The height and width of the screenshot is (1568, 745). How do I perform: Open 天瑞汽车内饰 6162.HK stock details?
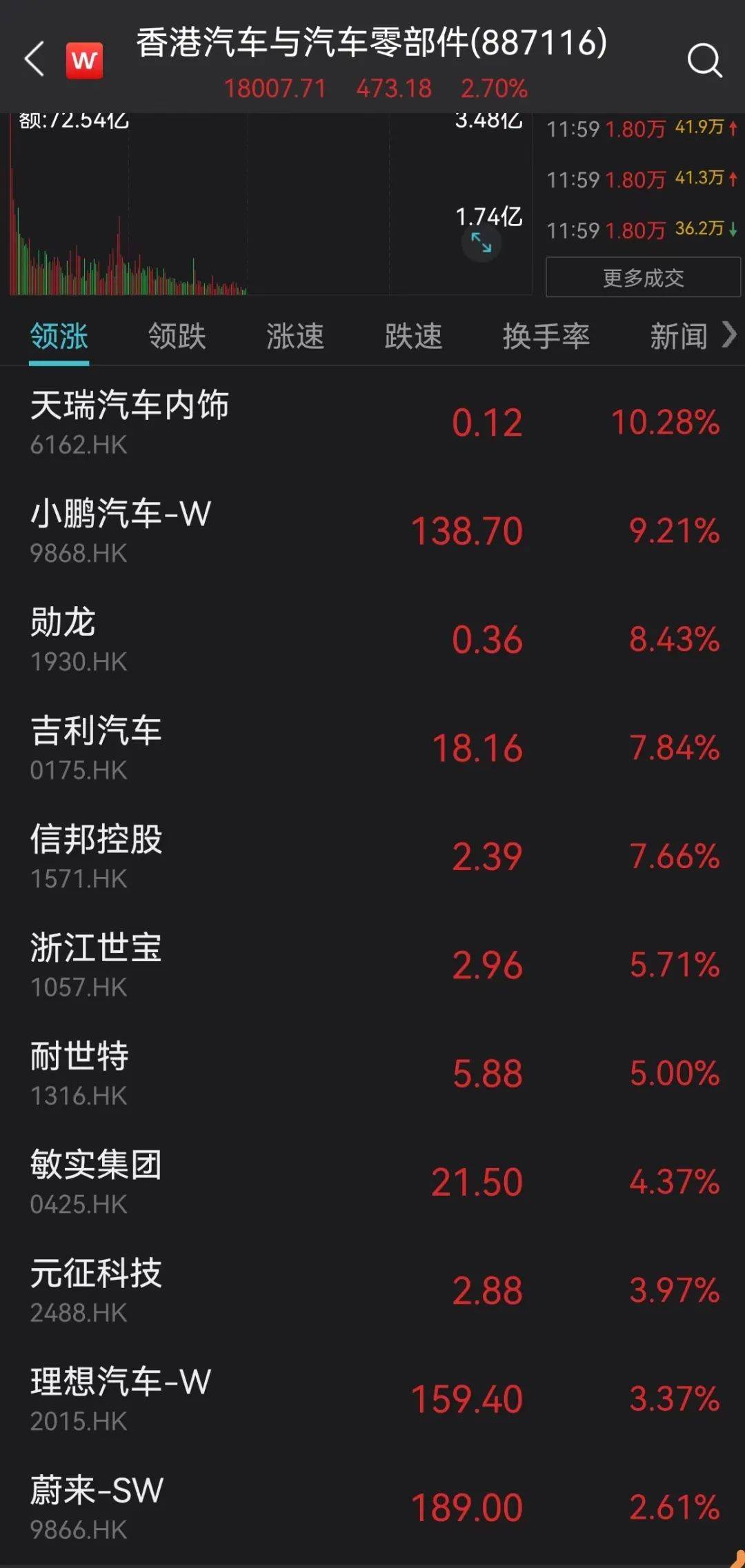[x=372, y=422]
